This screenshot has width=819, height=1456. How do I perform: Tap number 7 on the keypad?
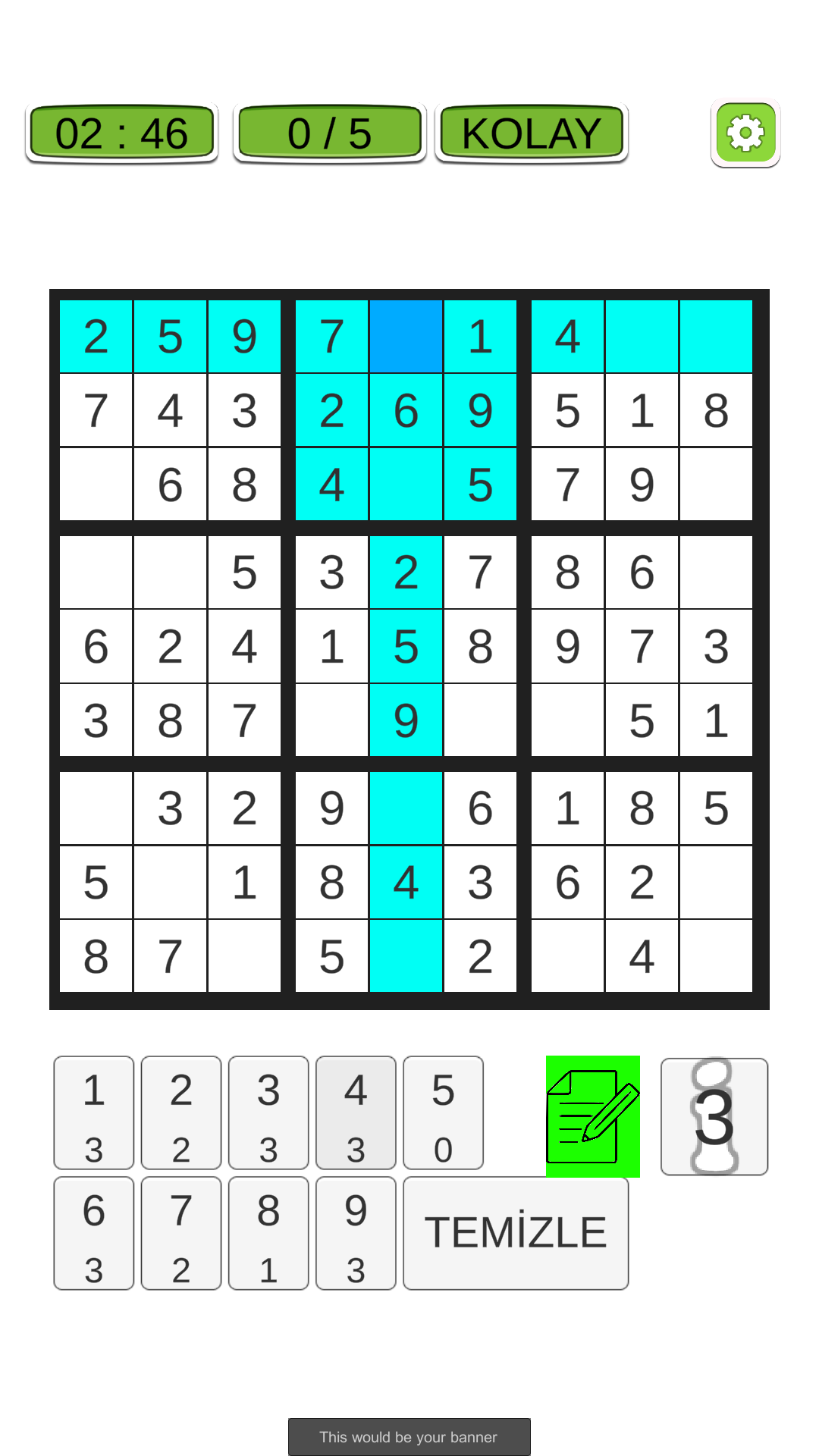pyautogui.click(x=181, y=1233)
